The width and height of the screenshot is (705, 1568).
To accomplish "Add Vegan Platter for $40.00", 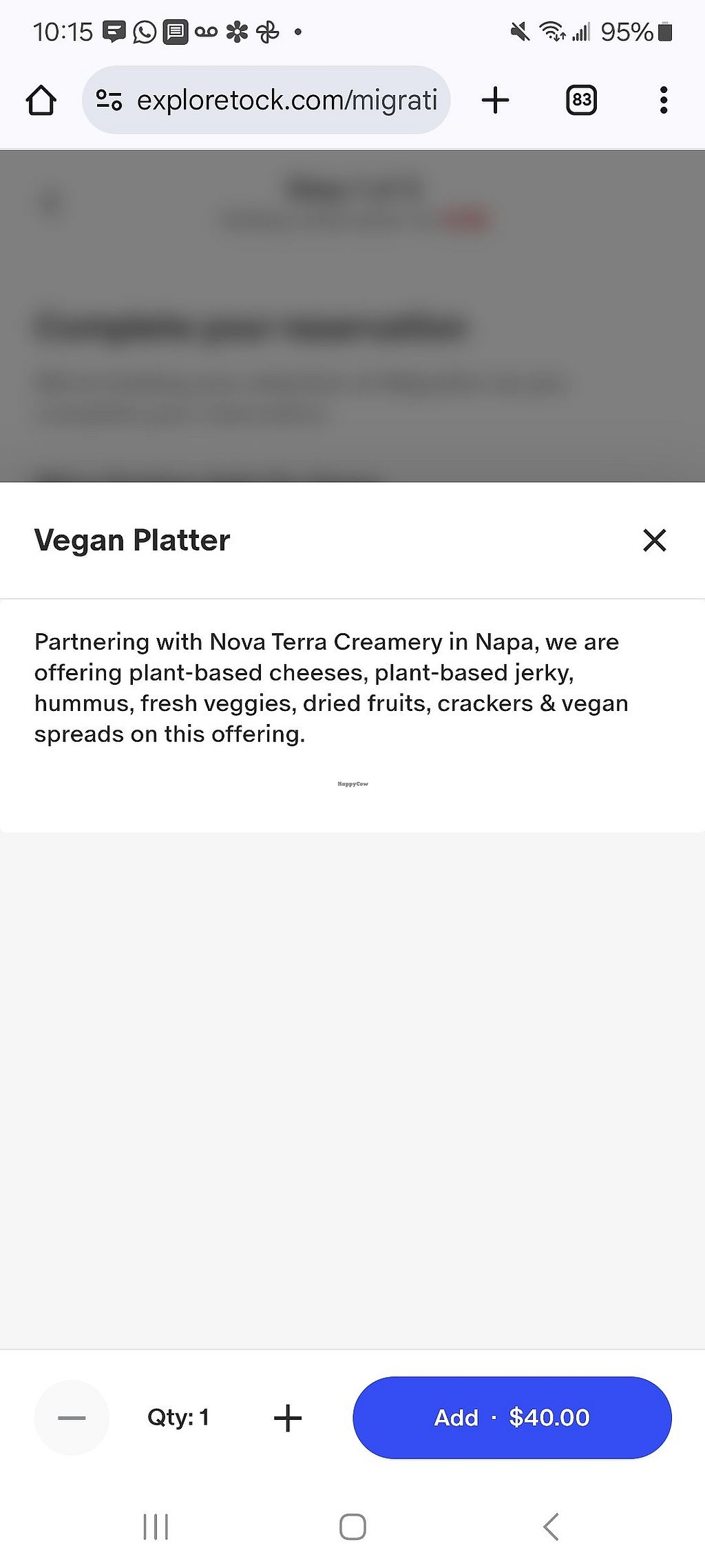I will (512, 1417).
